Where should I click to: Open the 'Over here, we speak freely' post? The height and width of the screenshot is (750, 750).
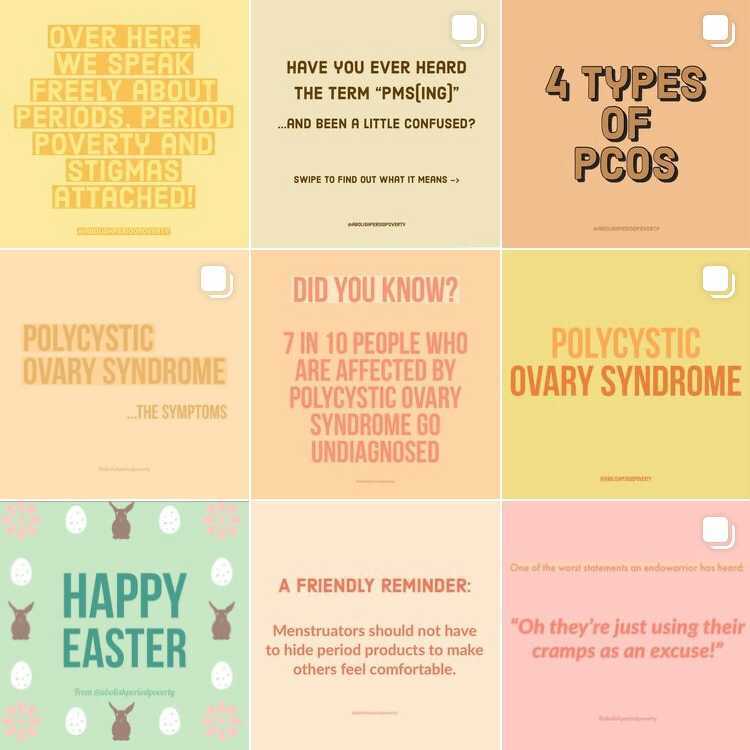pyautogui.click(x=124, y=123)
